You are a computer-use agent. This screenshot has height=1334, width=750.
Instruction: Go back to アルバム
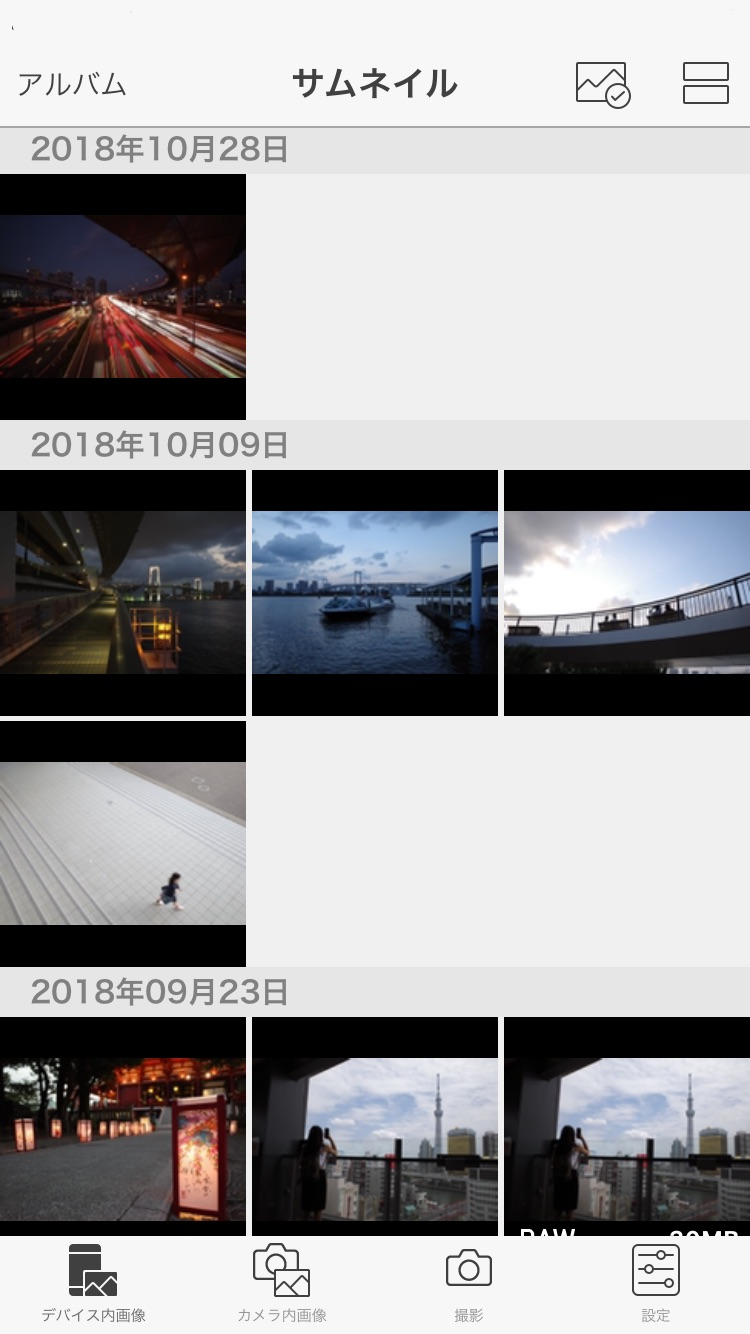(72, 84)
